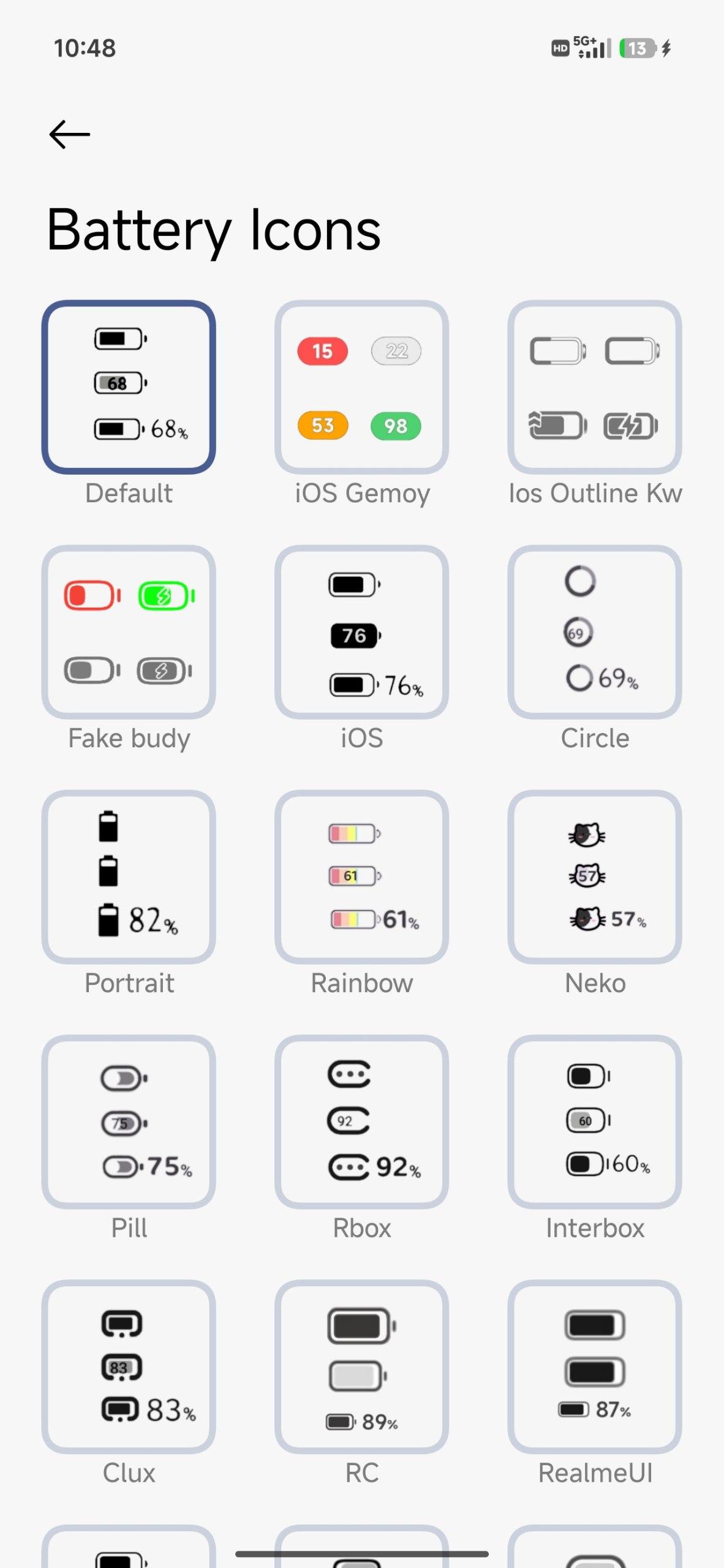Apply the Fake budy battery icon

pyautogui.click(x=129, y=632)
